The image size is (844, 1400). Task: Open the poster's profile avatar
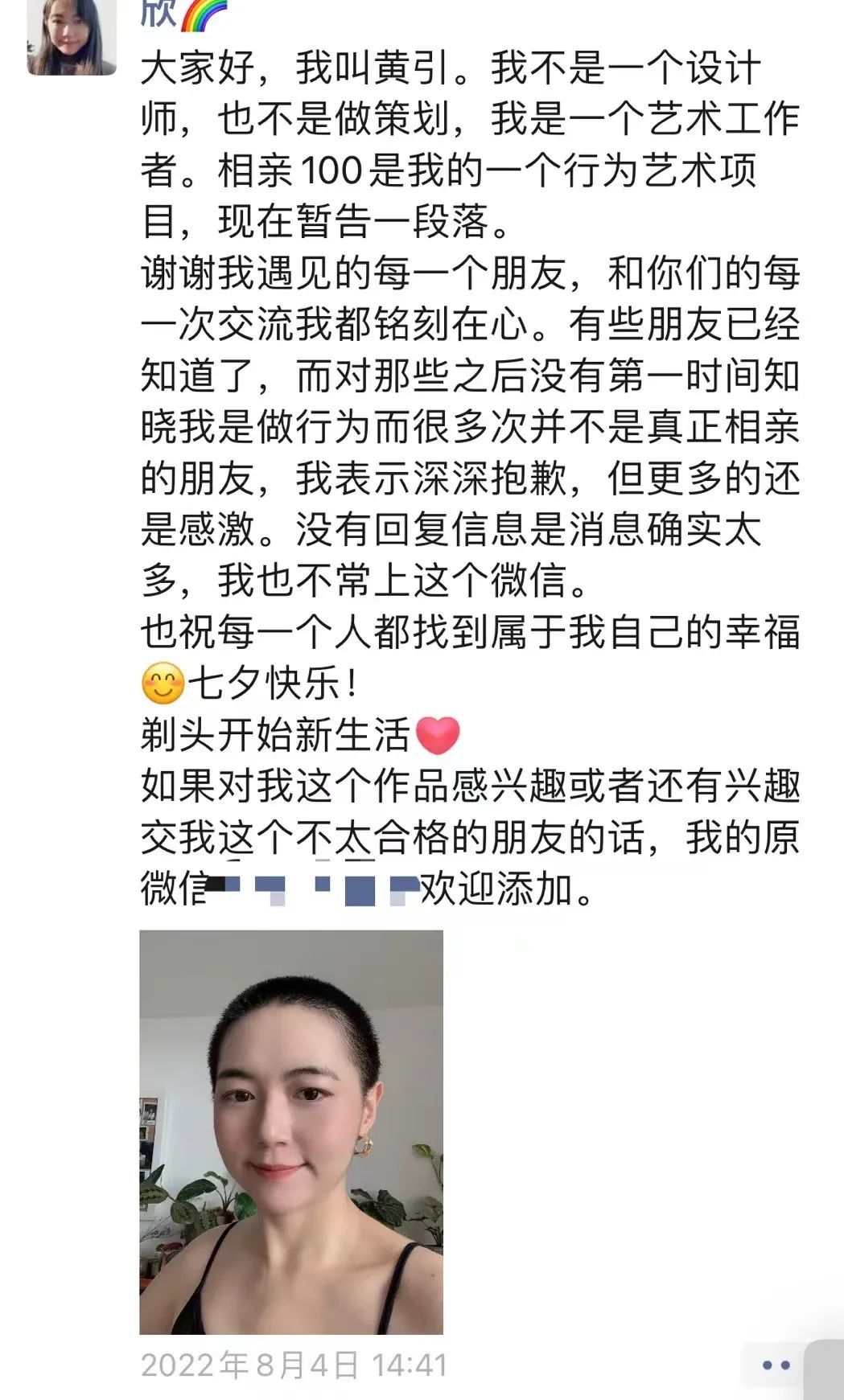pyautogui.click(x=71, y=36)
